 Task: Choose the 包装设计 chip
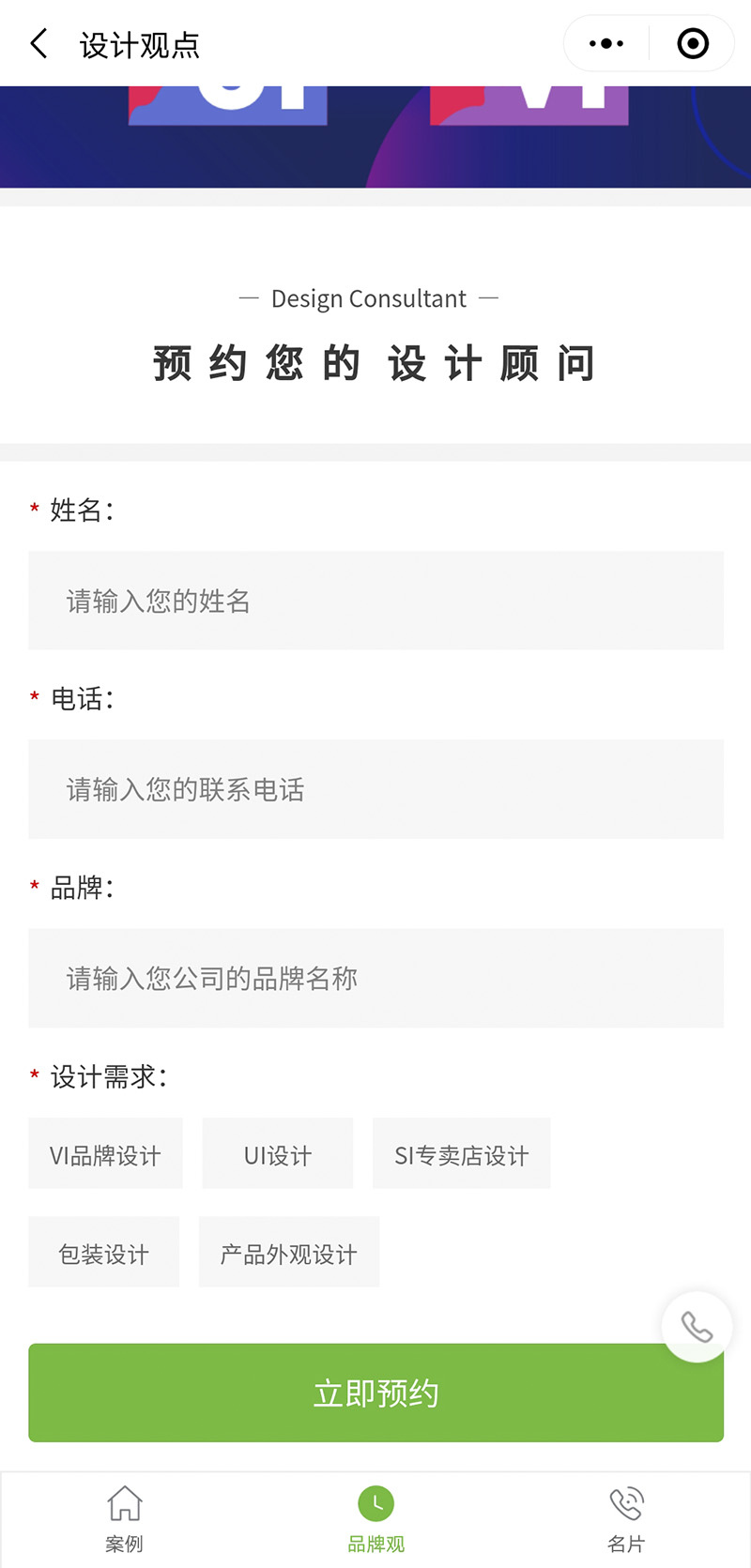tap(103, 1252)
